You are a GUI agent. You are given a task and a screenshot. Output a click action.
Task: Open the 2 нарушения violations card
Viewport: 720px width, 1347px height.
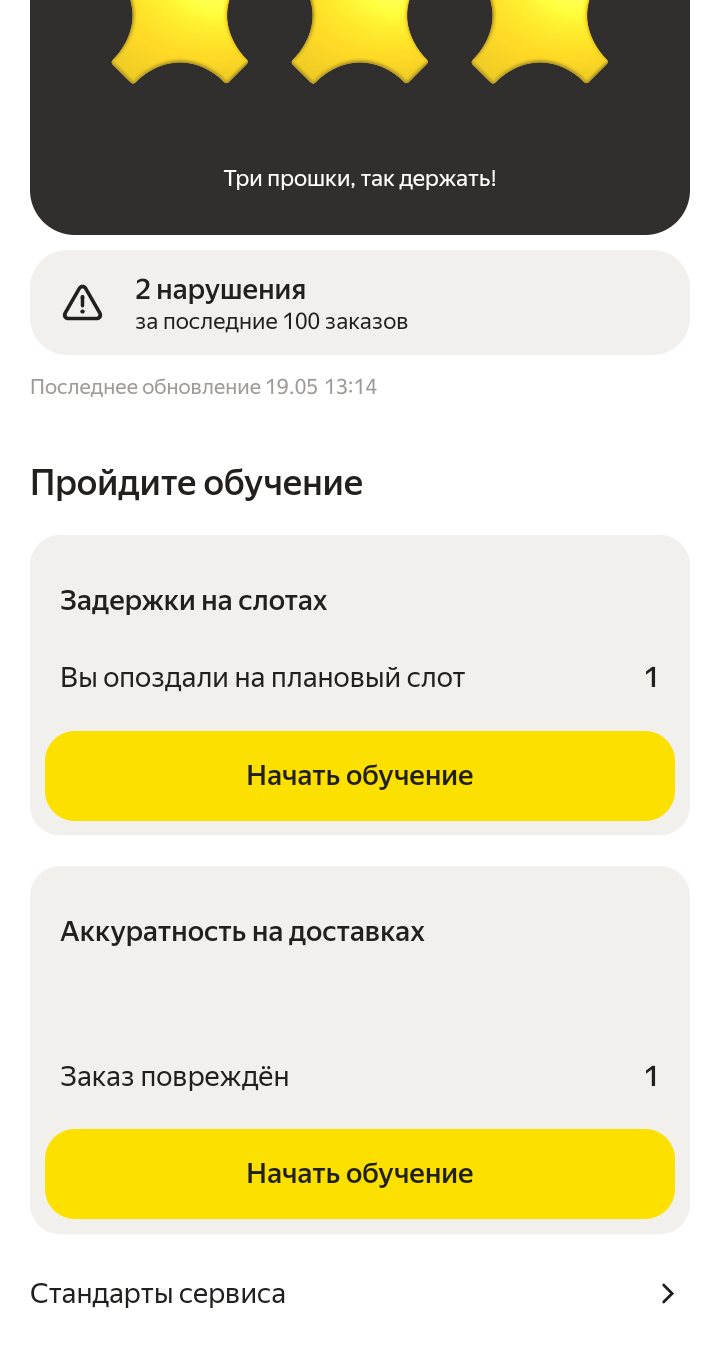coord(360,303)
